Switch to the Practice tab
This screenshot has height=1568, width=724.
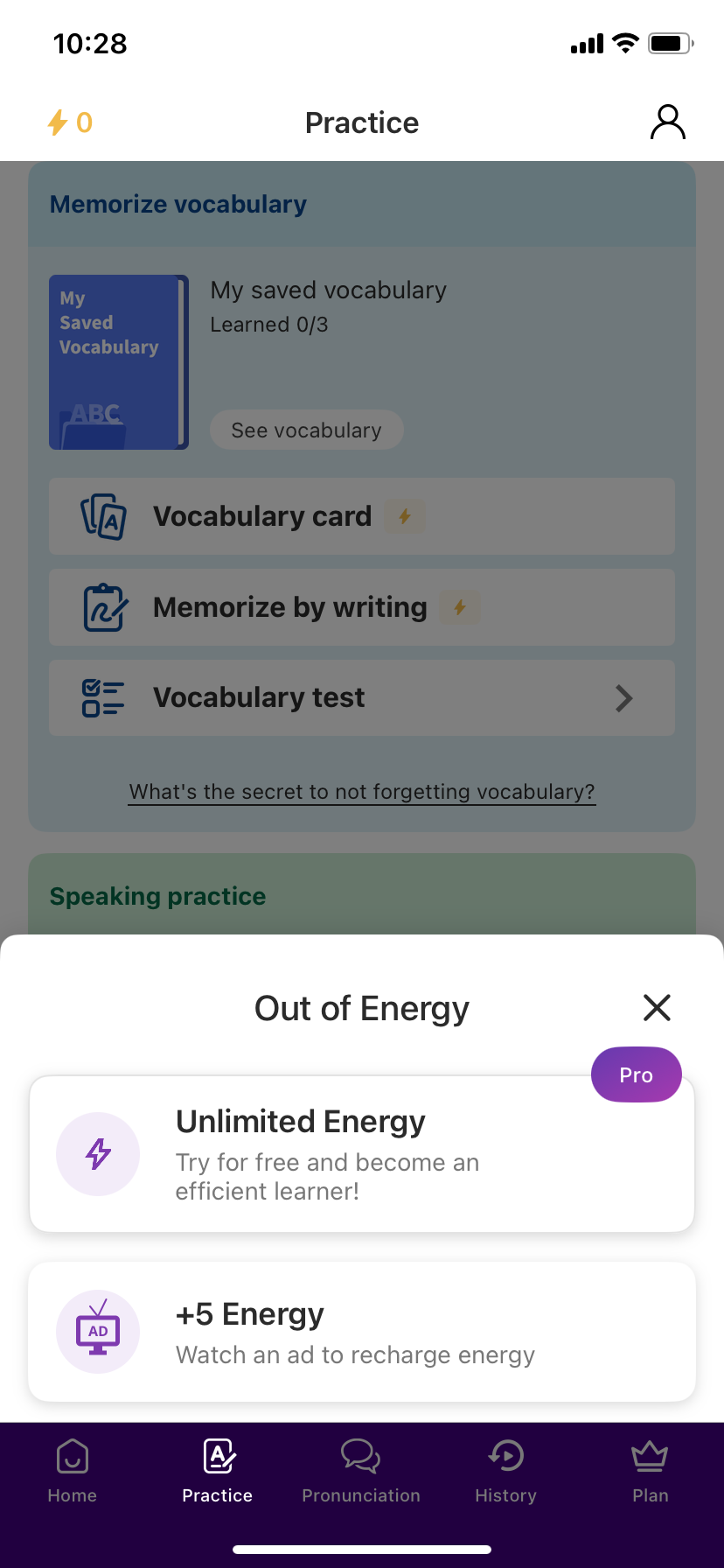coord(218,1471)
